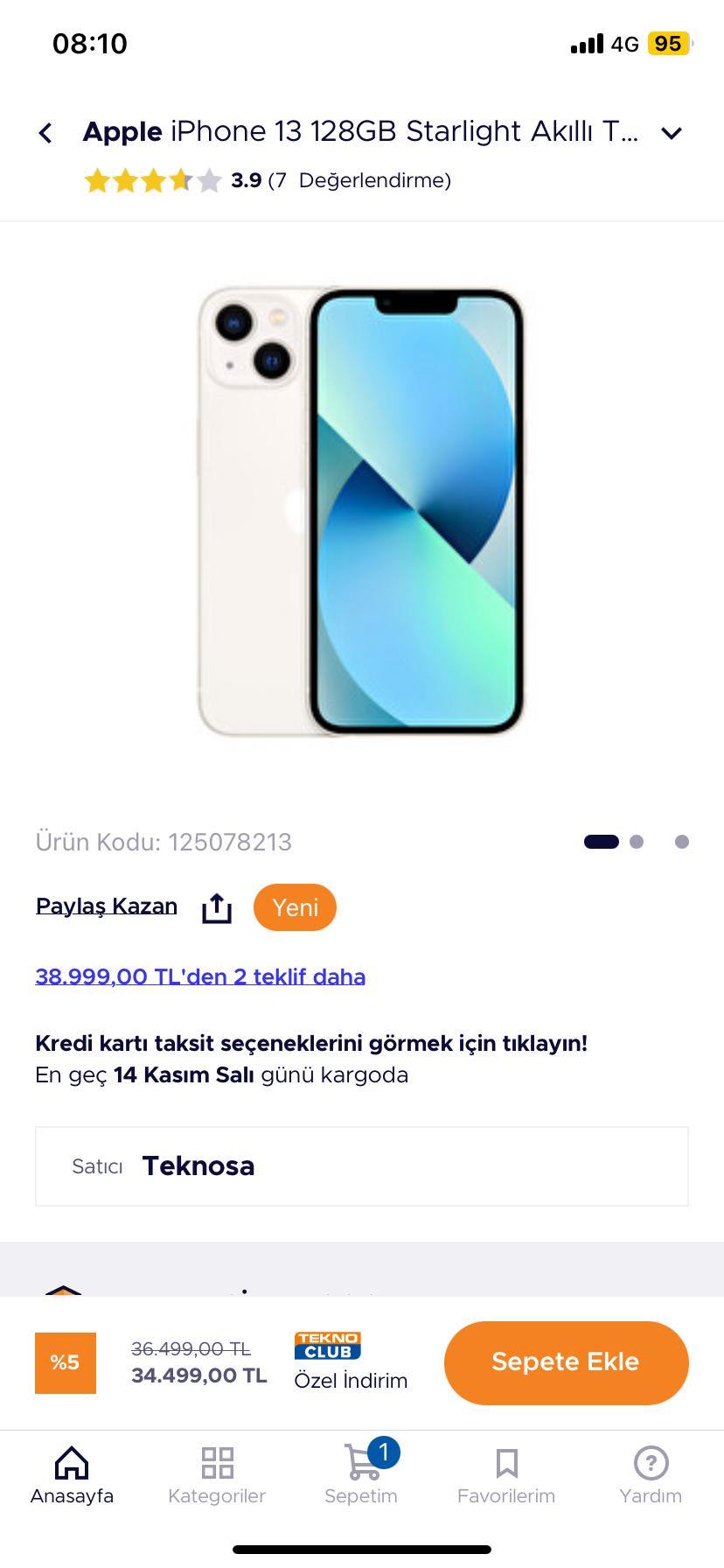This screenshot has height=1568, width=724.
Task: Open the Sepetim cart tab
Action: 361,1475
